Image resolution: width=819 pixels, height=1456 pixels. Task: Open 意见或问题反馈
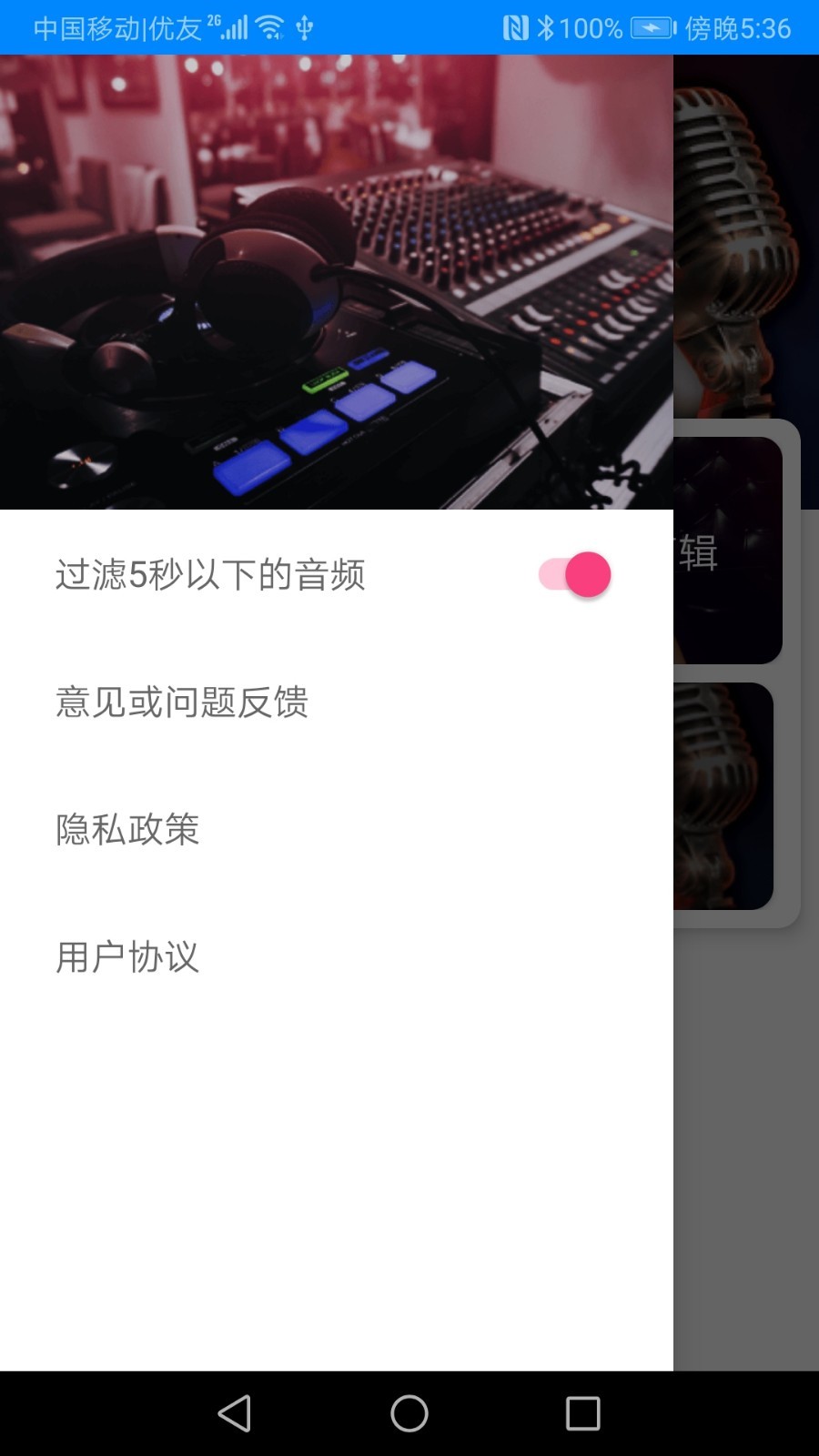337,702
